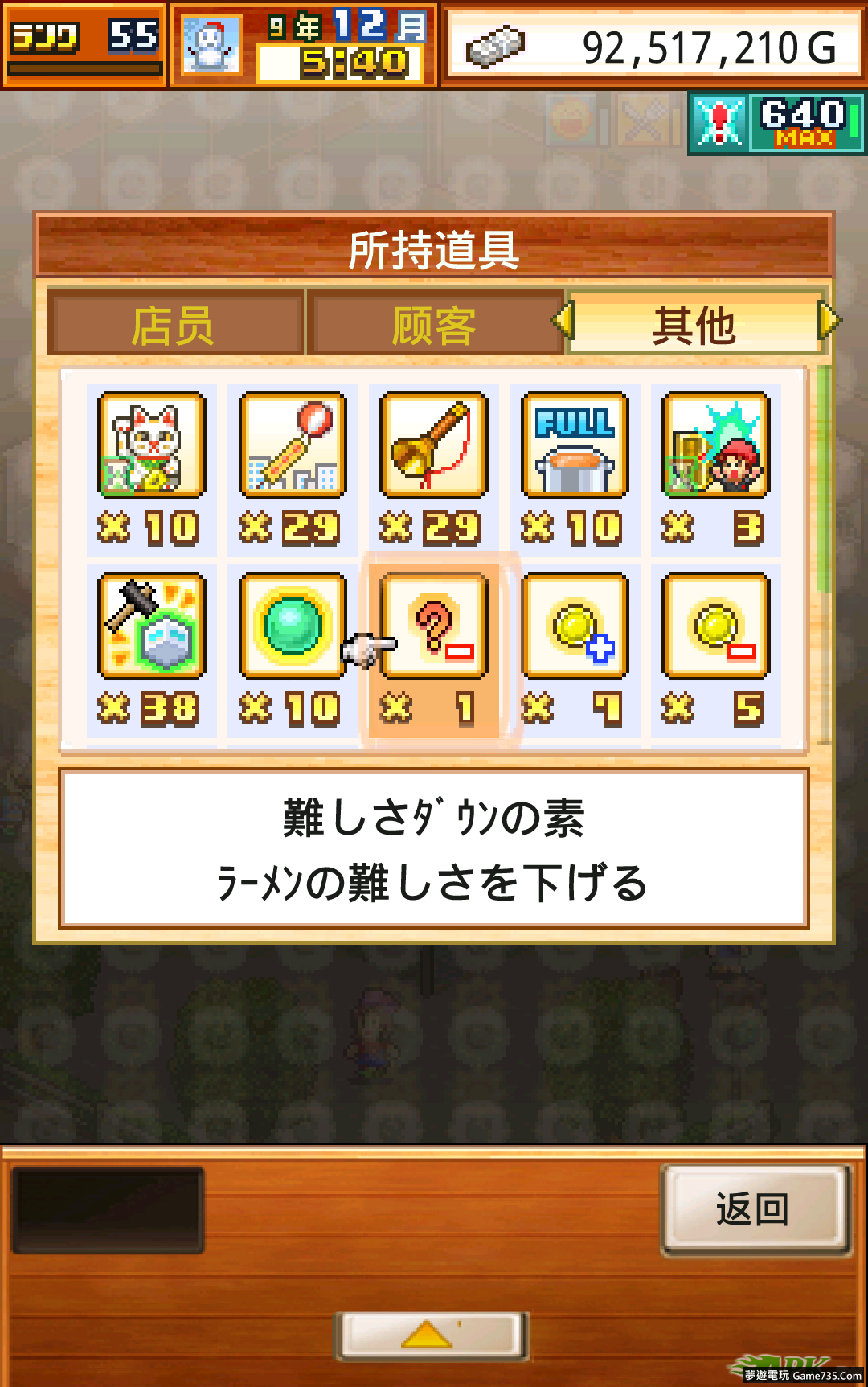
Task: Pick the FULL pot item
Action: 575,446
